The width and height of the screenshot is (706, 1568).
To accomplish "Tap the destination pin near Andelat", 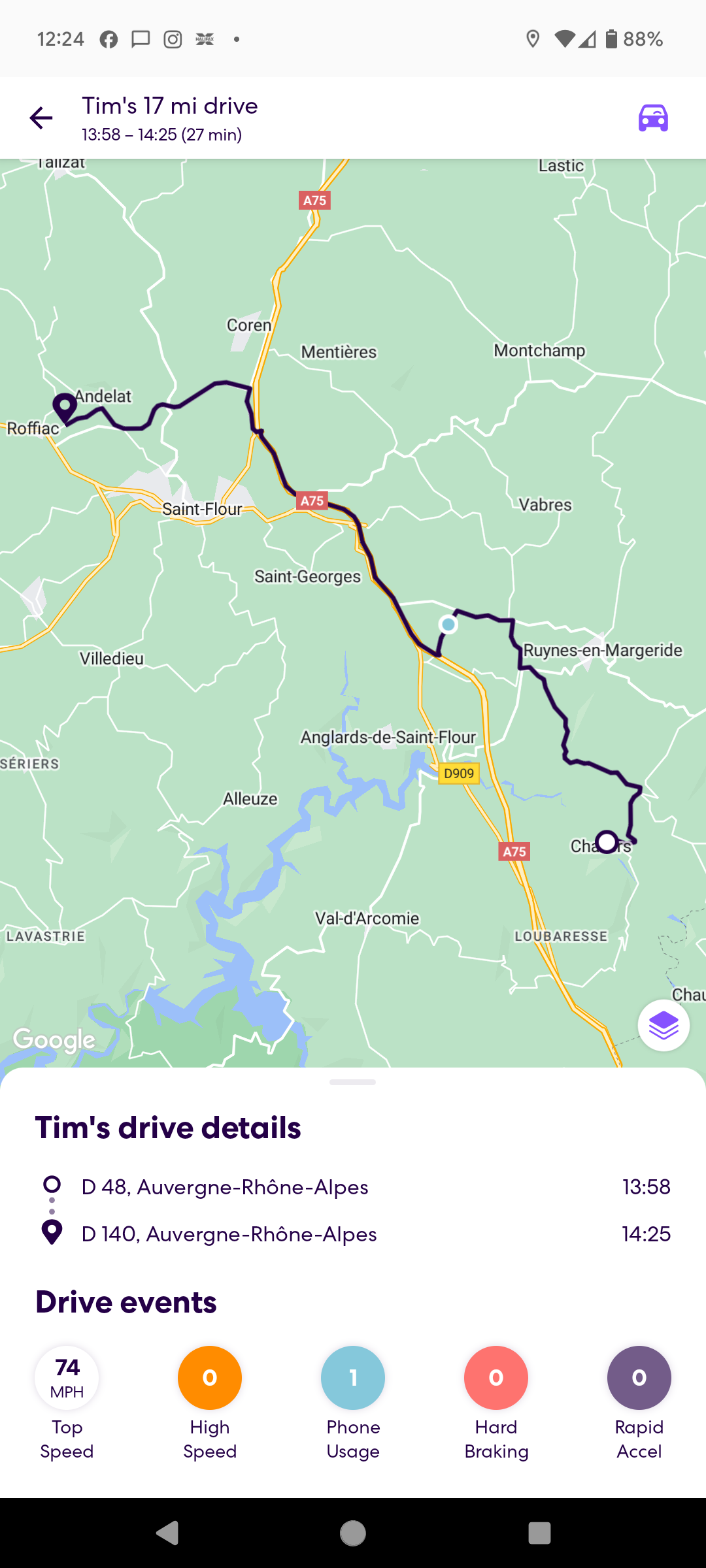I will click(65, 408).
